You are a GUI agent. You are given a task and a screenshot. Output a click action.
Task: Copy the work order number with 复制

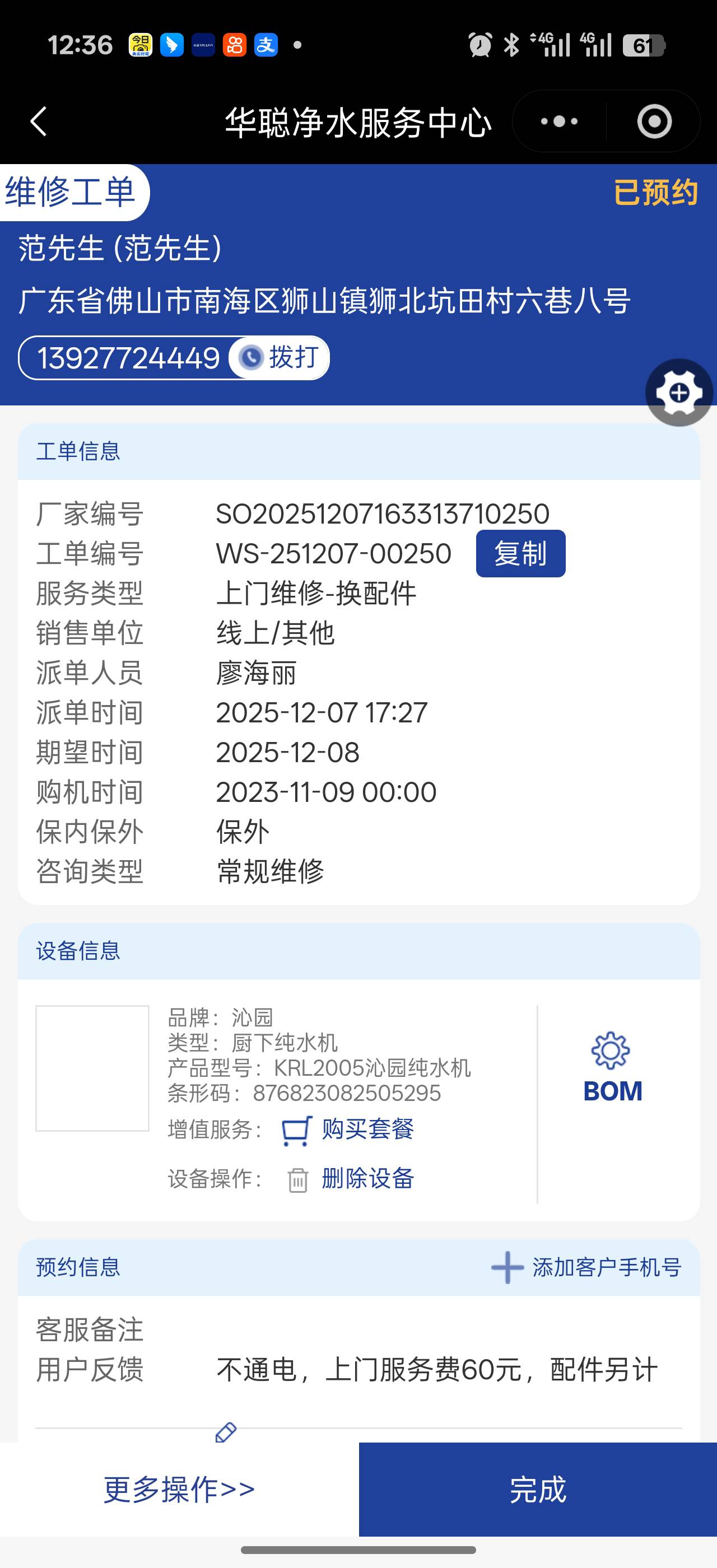520,553
